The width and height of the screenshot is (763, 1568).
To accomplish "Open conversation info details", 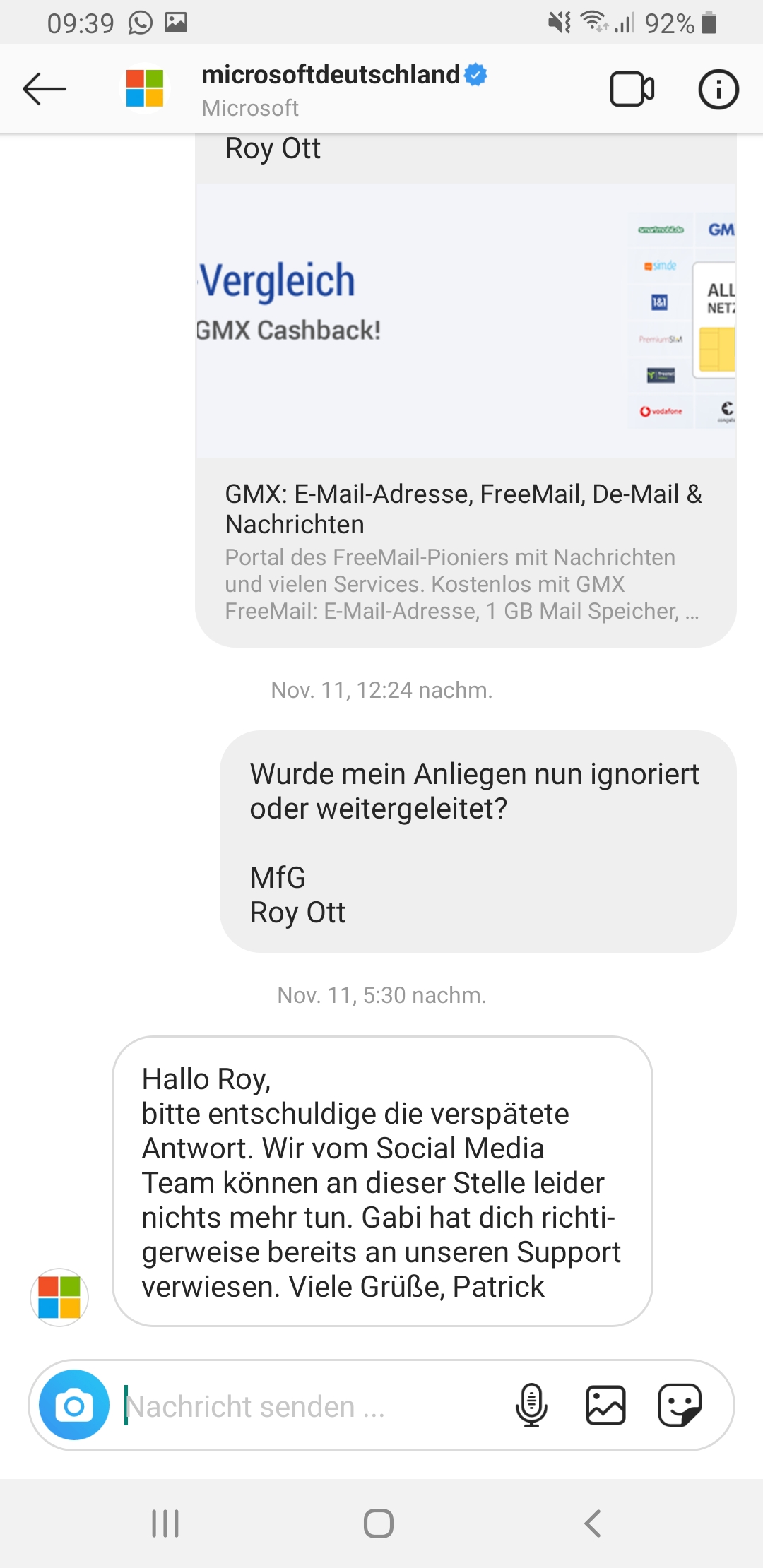I will point(718,89).
